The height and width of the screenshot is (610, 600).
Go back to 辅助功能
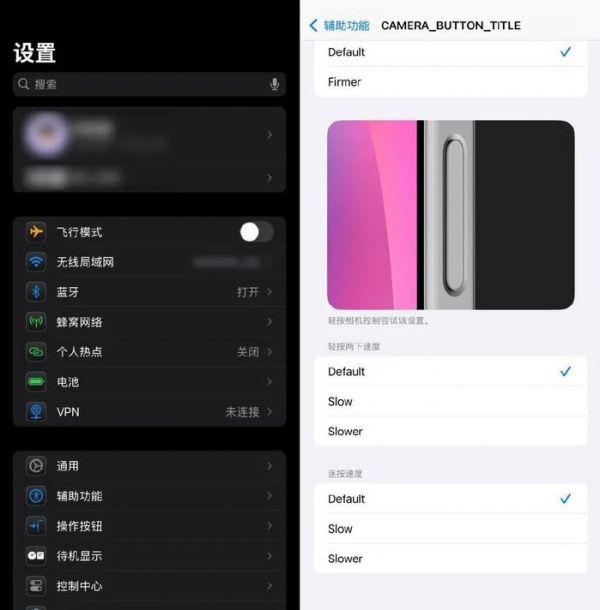(339, 25)
